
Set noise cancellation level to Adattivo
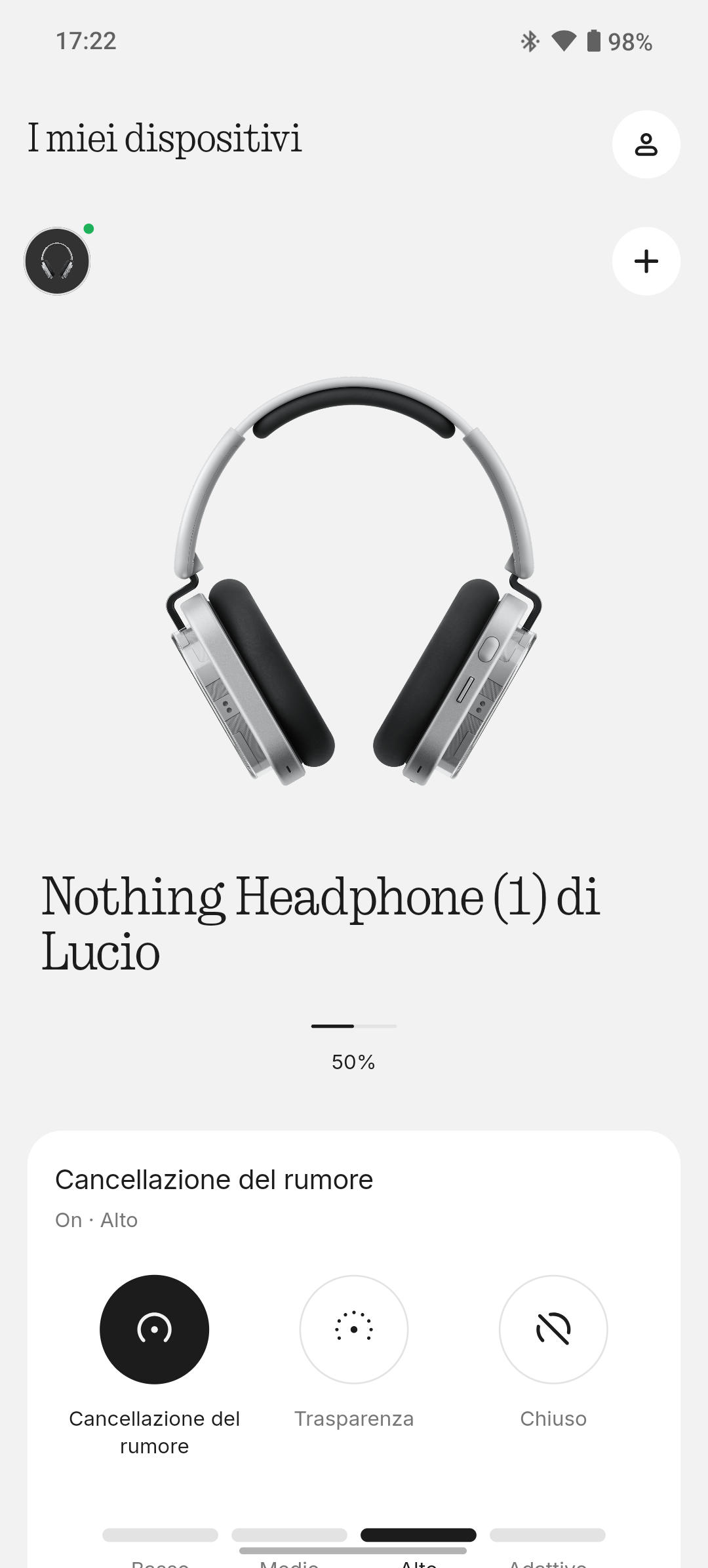[x=547, y=1536]
